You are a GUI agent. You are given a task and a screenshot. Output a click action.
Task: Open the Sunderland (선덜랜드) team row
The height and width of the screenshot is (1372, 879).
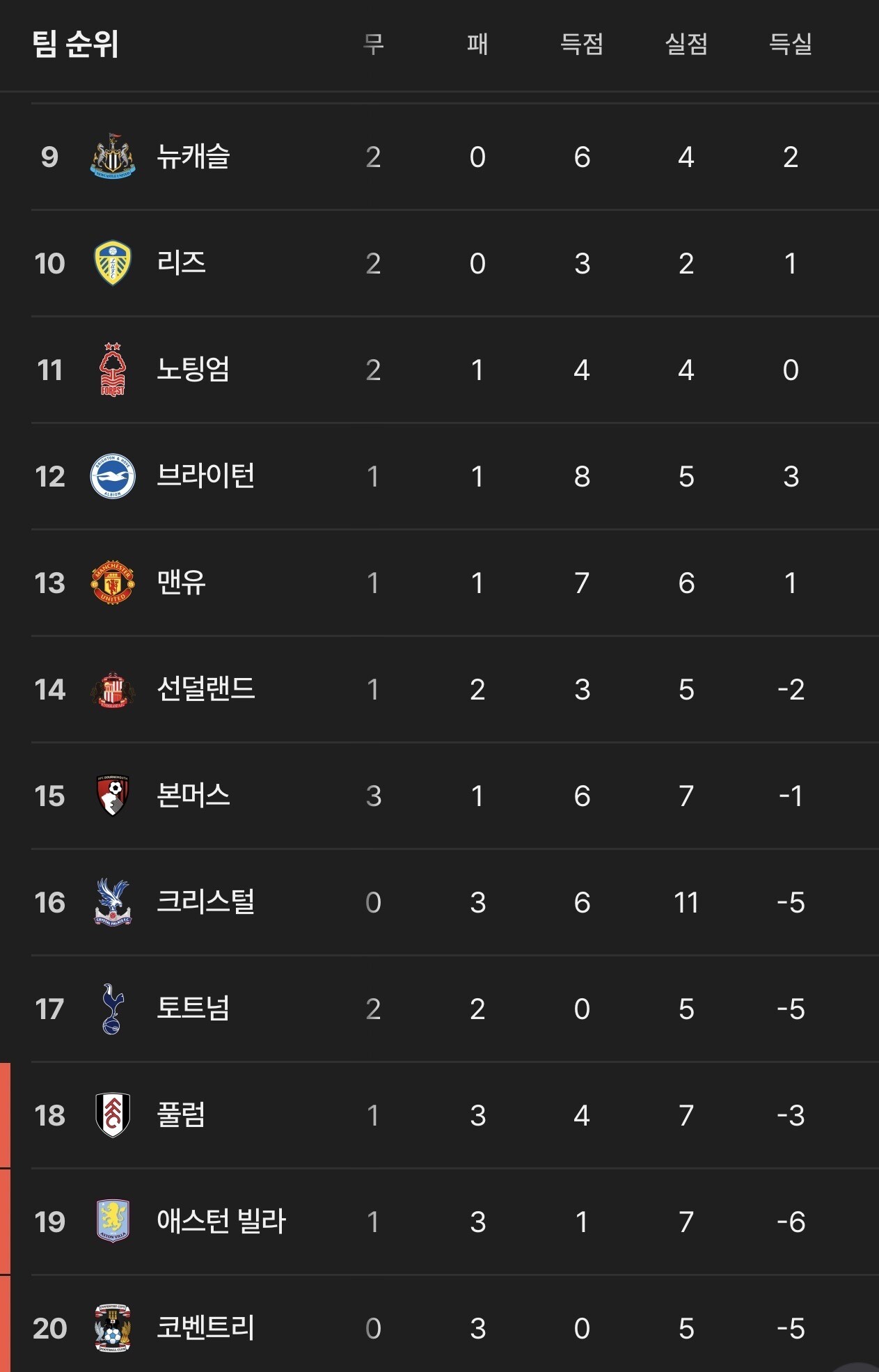(x=439, y=689)
